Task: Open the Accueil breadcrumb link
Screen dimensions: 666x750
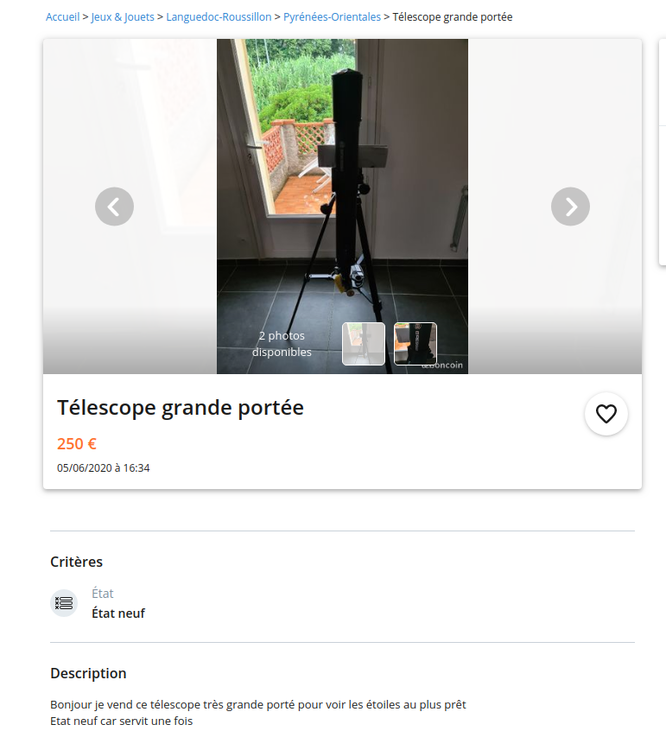Action: (62, 17)
